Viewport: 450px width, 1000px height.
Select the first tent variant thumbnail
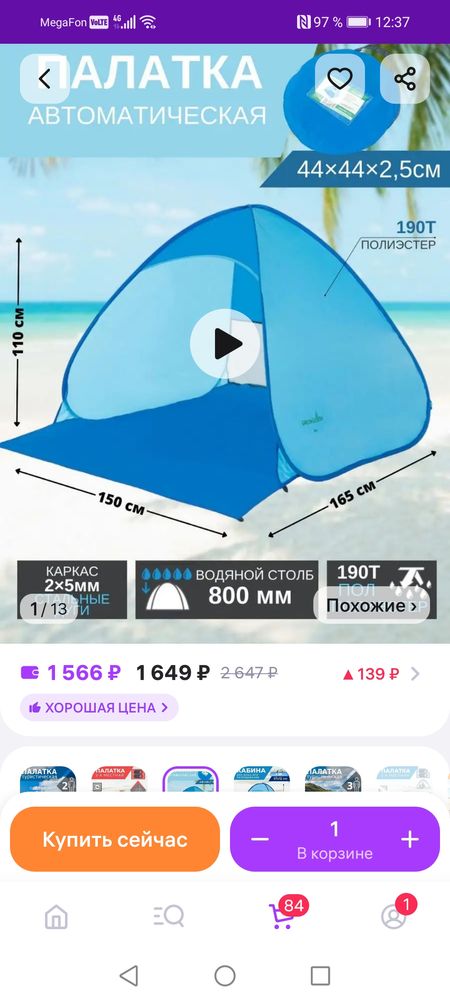click(48, 779)
